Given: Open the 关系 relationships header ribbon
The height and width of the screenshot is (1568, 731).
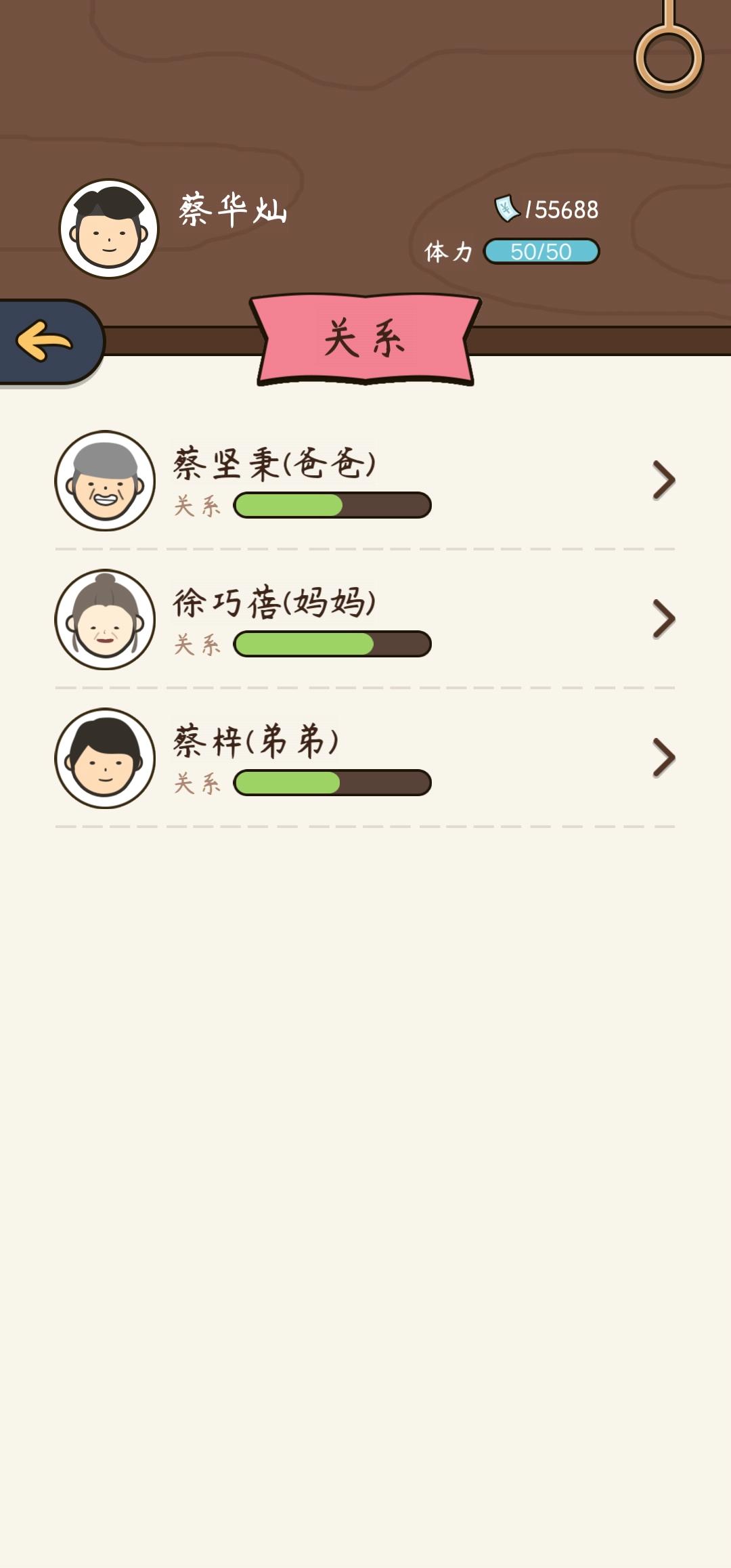Looking at the screenshot, I should click(x=365, y=342).
